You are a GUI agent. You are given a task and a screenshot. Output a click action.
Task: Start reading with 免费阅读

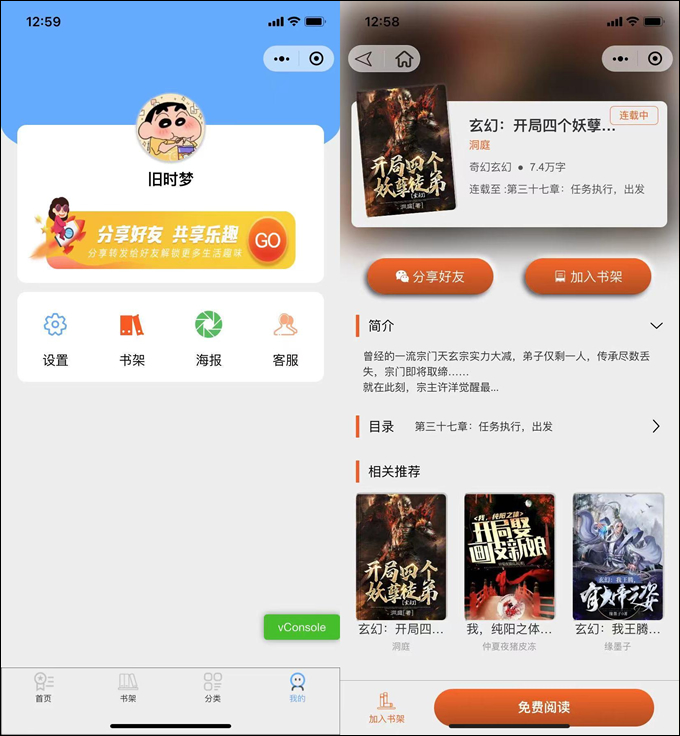click(x=544, y=707)
